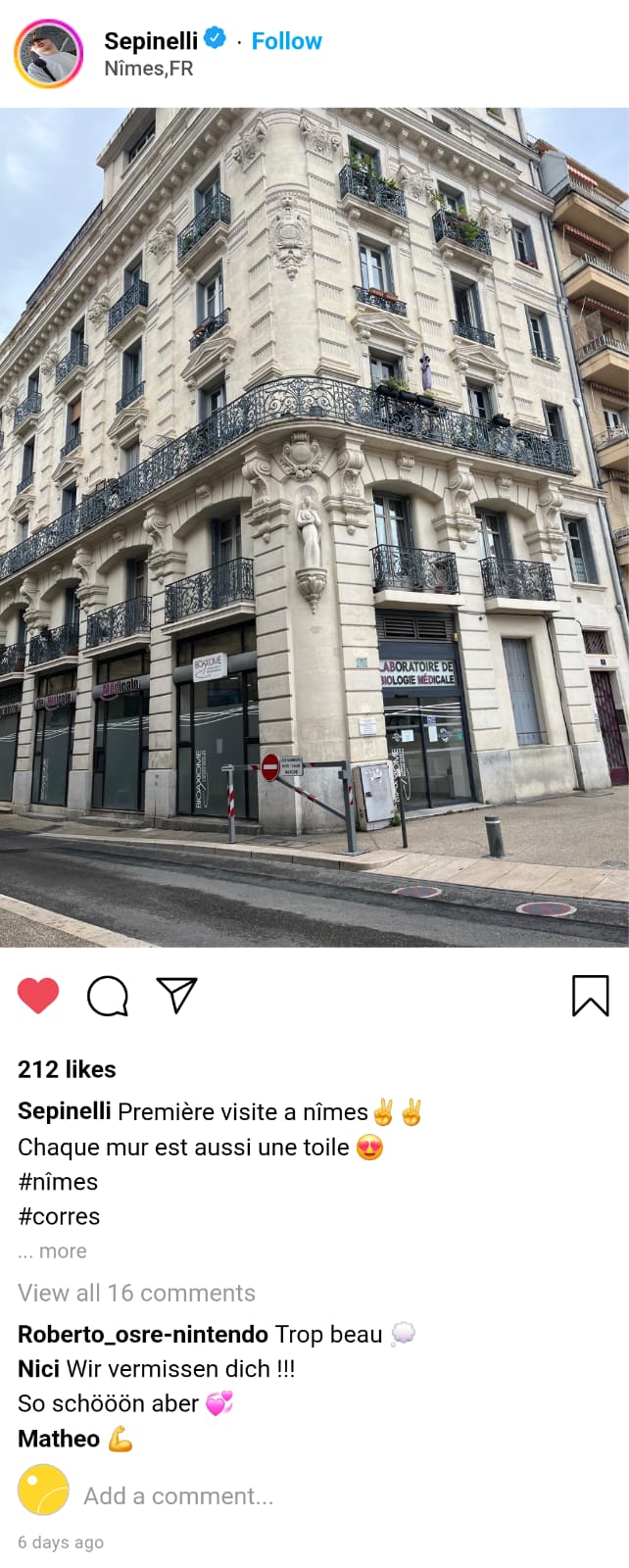Viewport: 629px width, 1568px height.
Task: Open the comment bubble icon
Action: 108,996
